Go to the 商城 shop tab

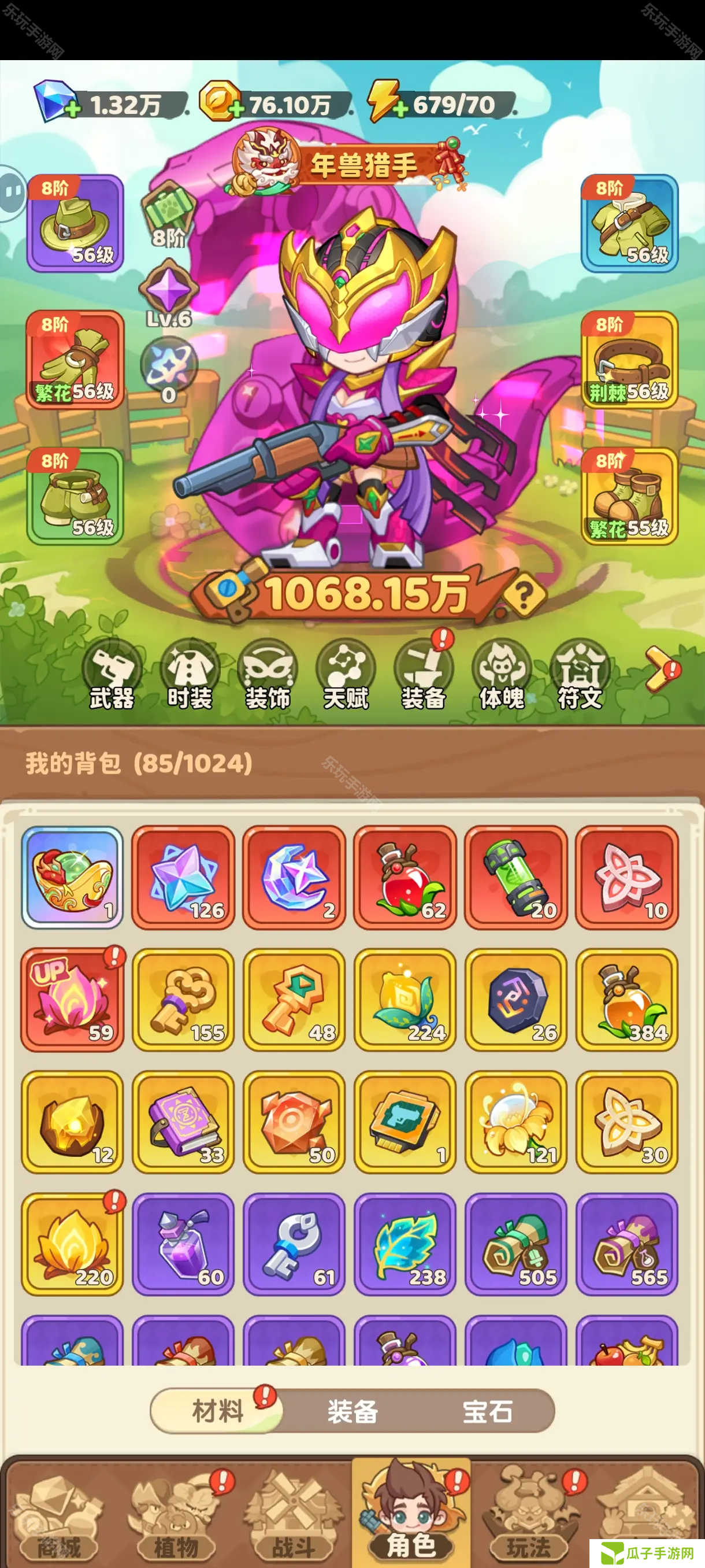[x=58, y=1515]
